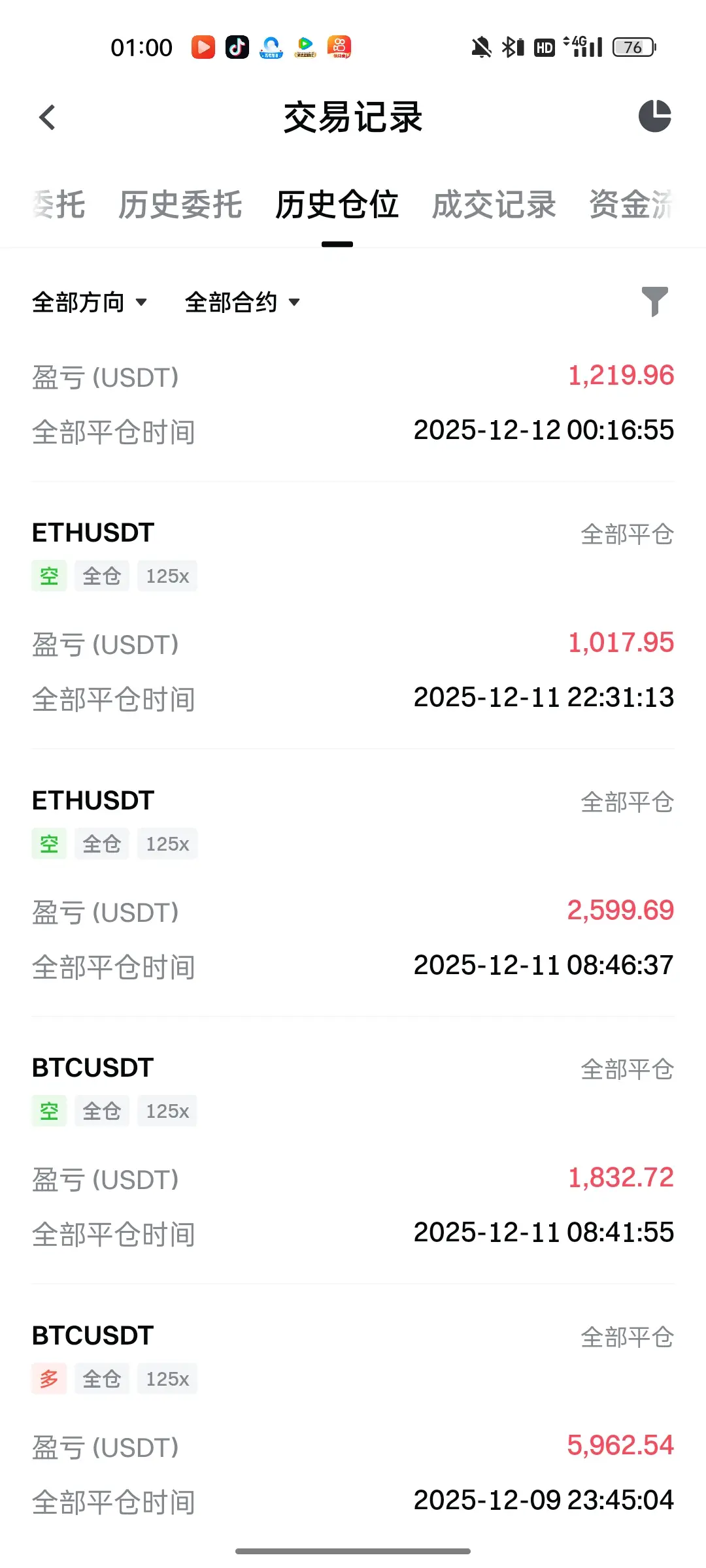Switch to the 历史委托 tab
The image size is (706, 1568).
180,204
